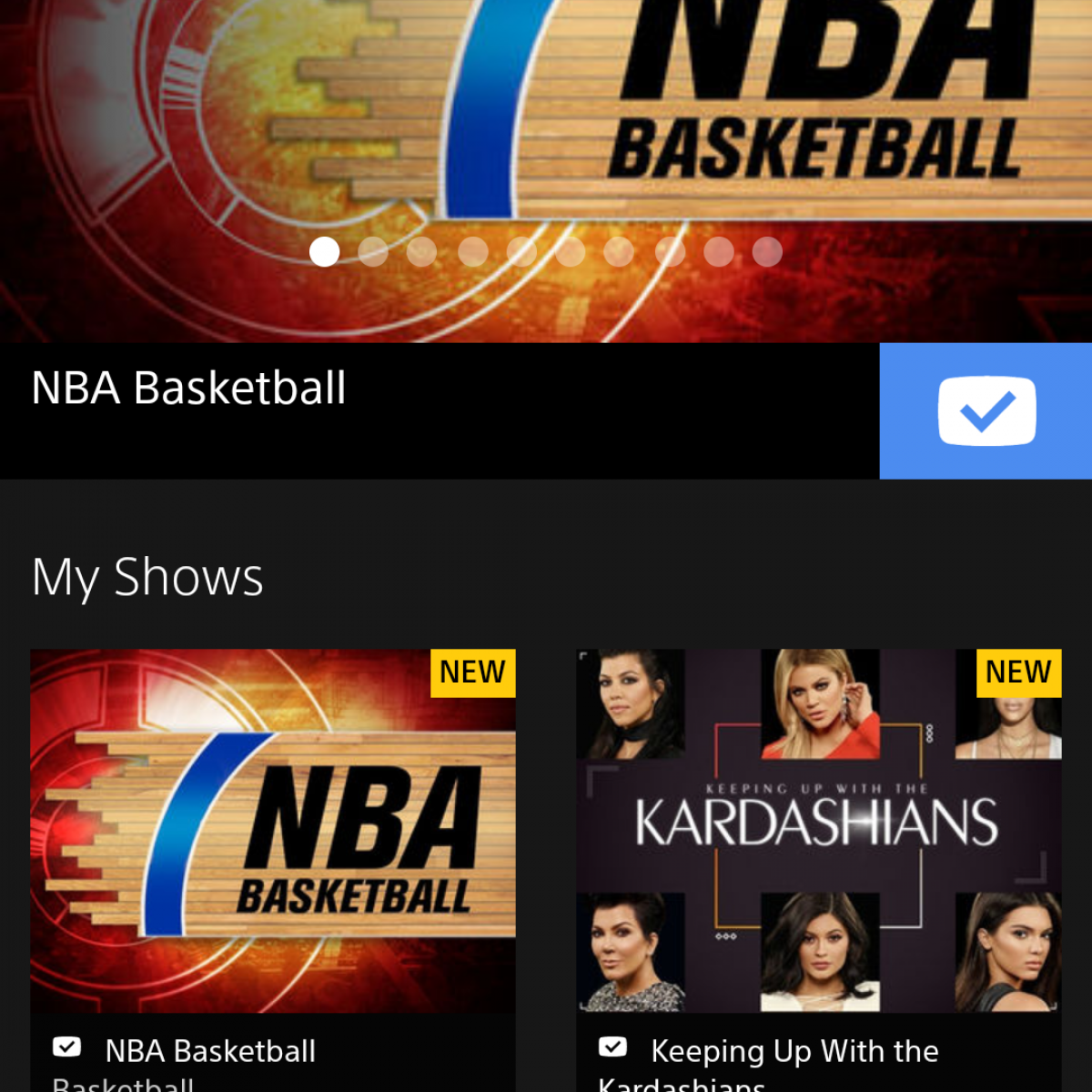Viewport: 1092px width, 1092px height.
Task: Open NBA Basketball card in My Shows
Action: click(273, 830)
